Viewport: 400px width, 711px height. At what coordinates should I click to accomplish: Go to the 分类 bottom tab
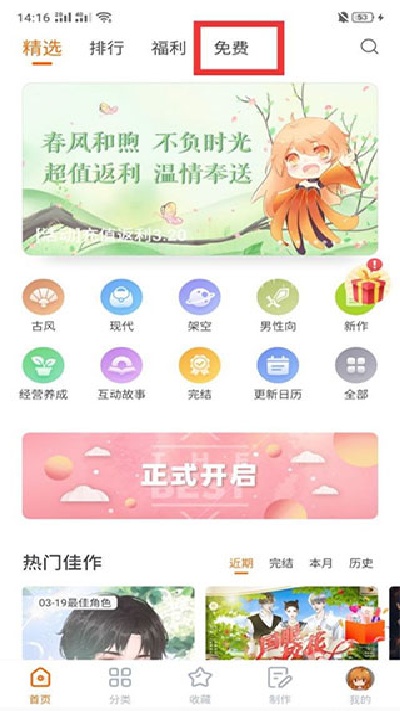120,685
